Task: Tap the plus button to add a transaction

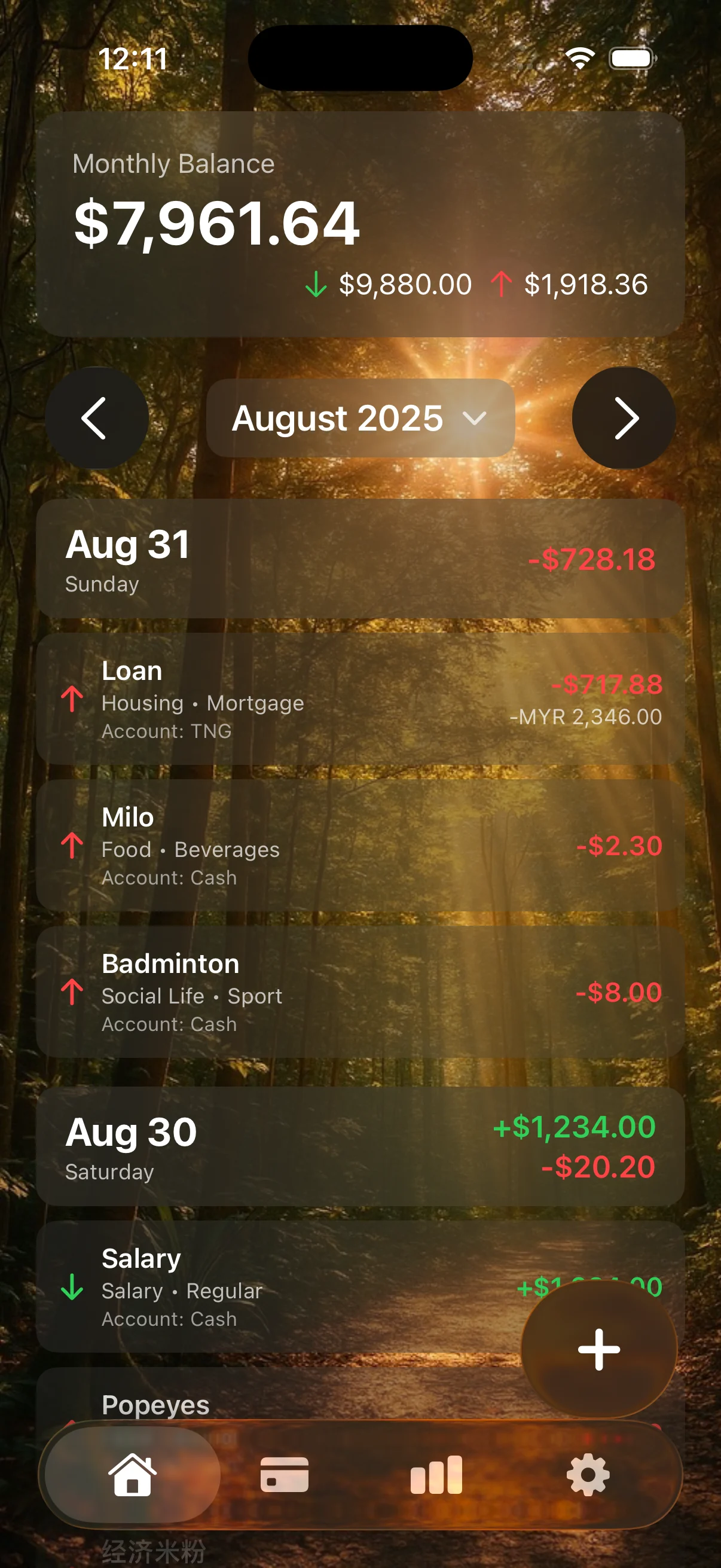Action: coord(598,1349)
